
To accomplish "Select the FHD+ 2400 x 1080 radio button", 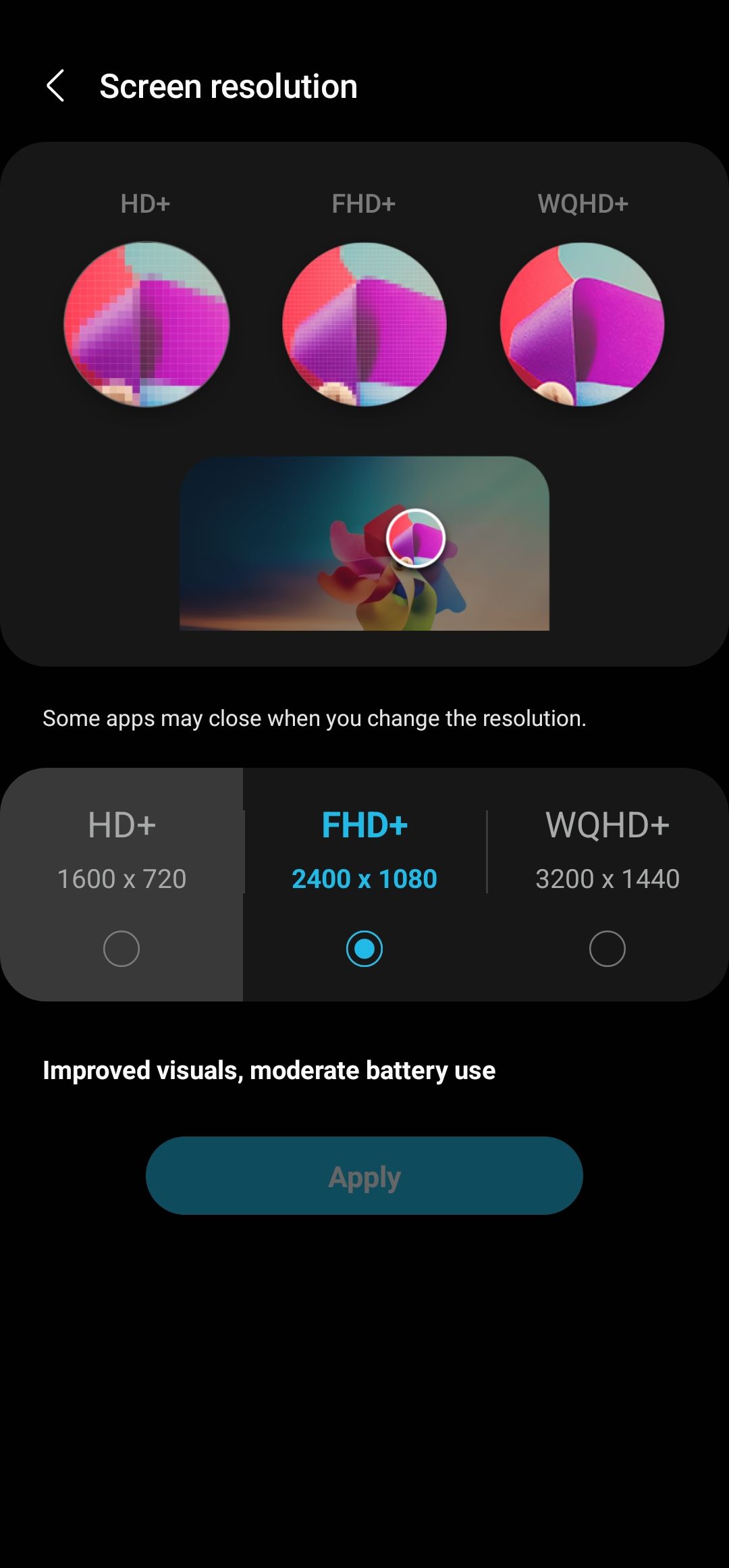I will pyautogui.click(x=364, y=949).
